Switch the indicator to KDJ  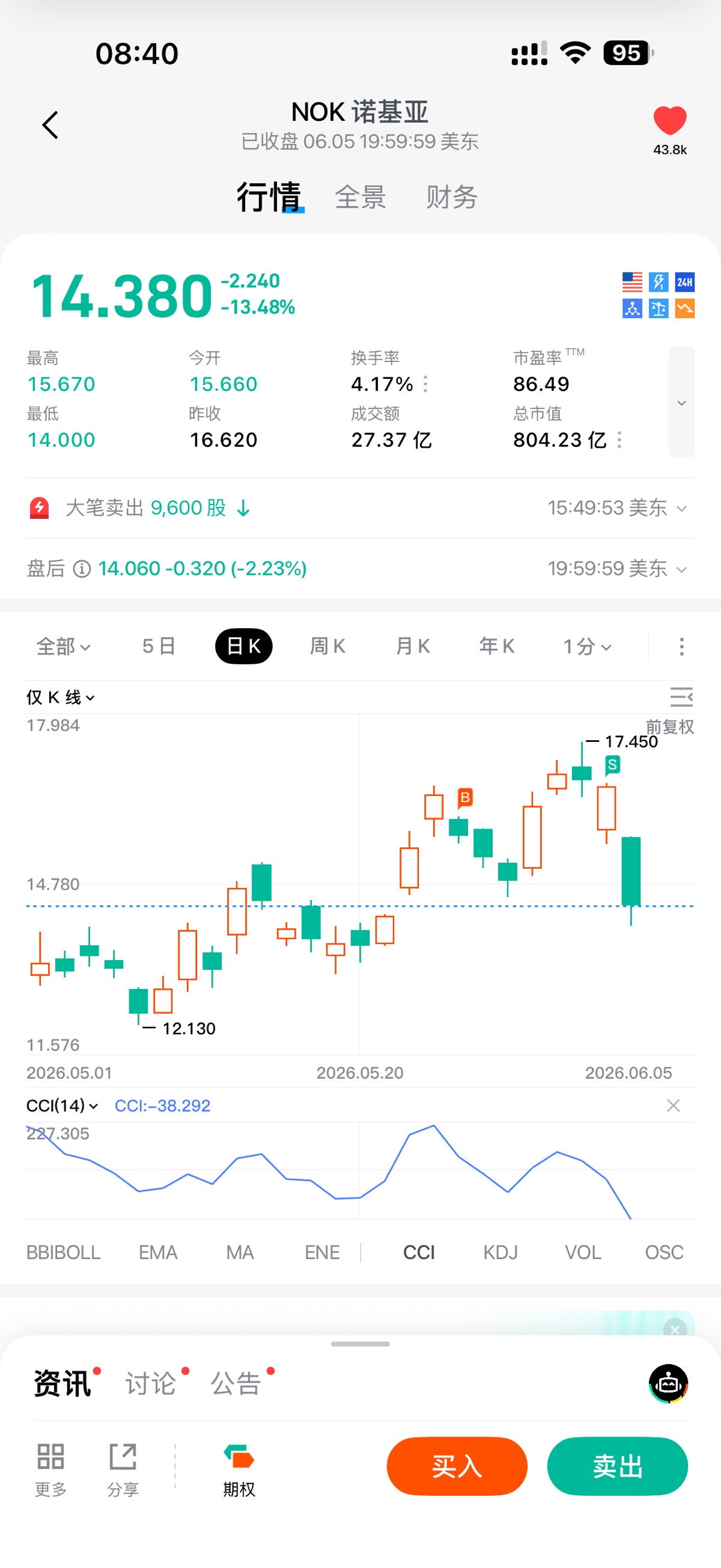[500, 1252]
